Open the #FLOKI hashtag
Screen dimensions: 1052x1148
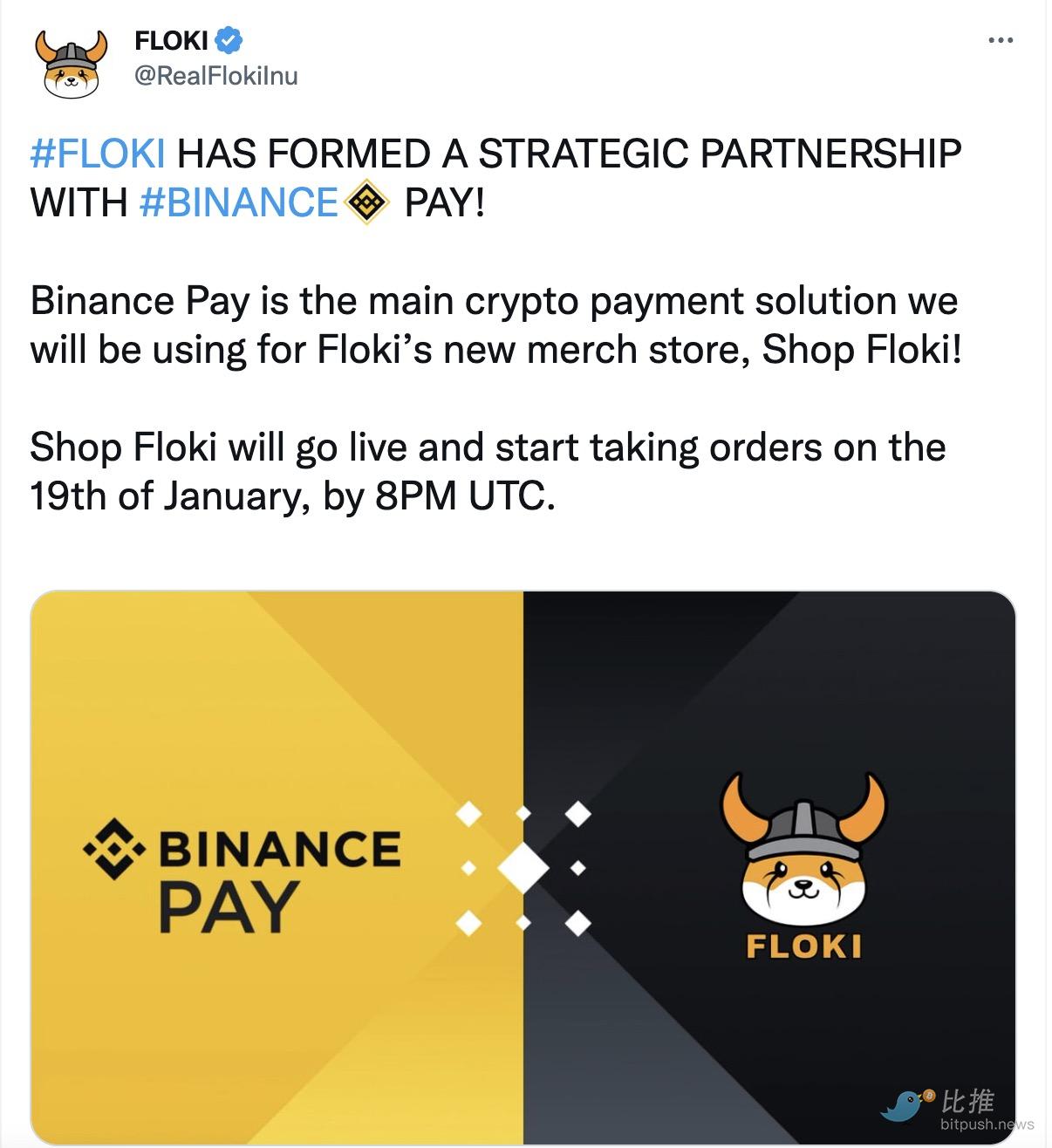[98, 154]
